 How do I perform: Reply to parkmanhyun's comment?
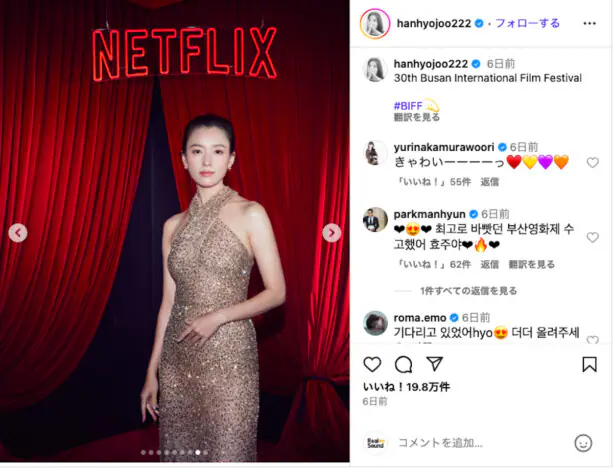tap(489, 264)
